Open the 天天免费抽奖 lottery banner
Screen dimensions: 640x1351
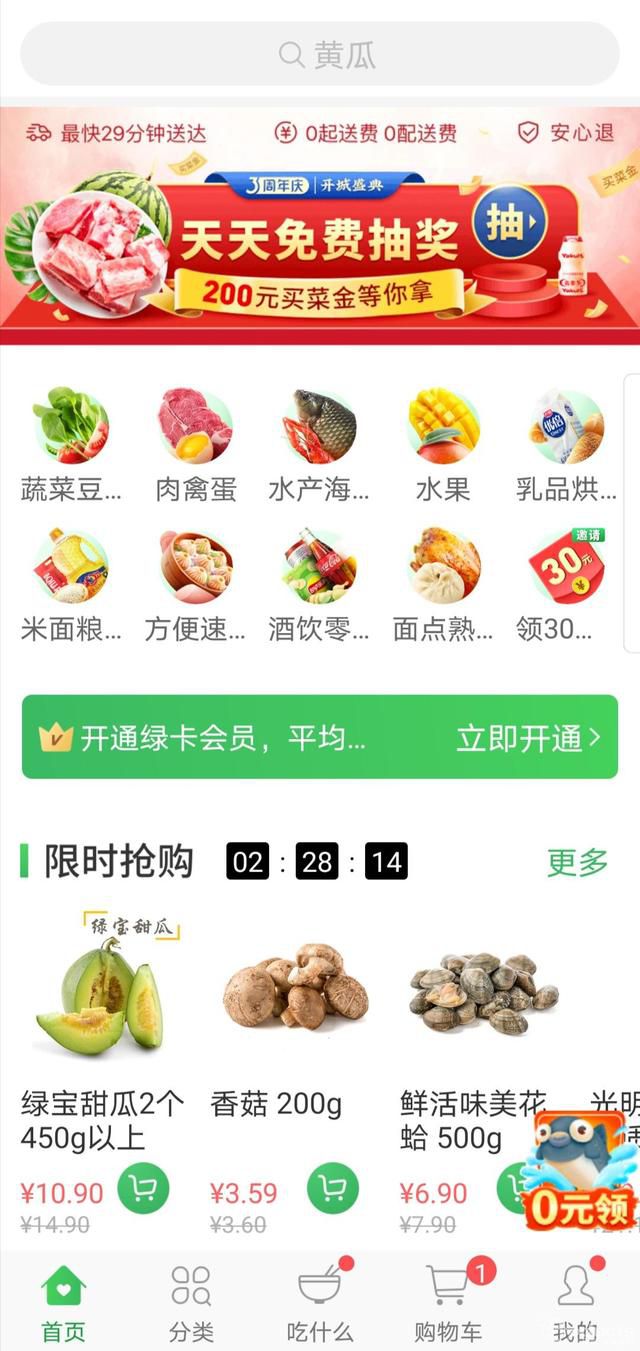[x=320, y=242]
